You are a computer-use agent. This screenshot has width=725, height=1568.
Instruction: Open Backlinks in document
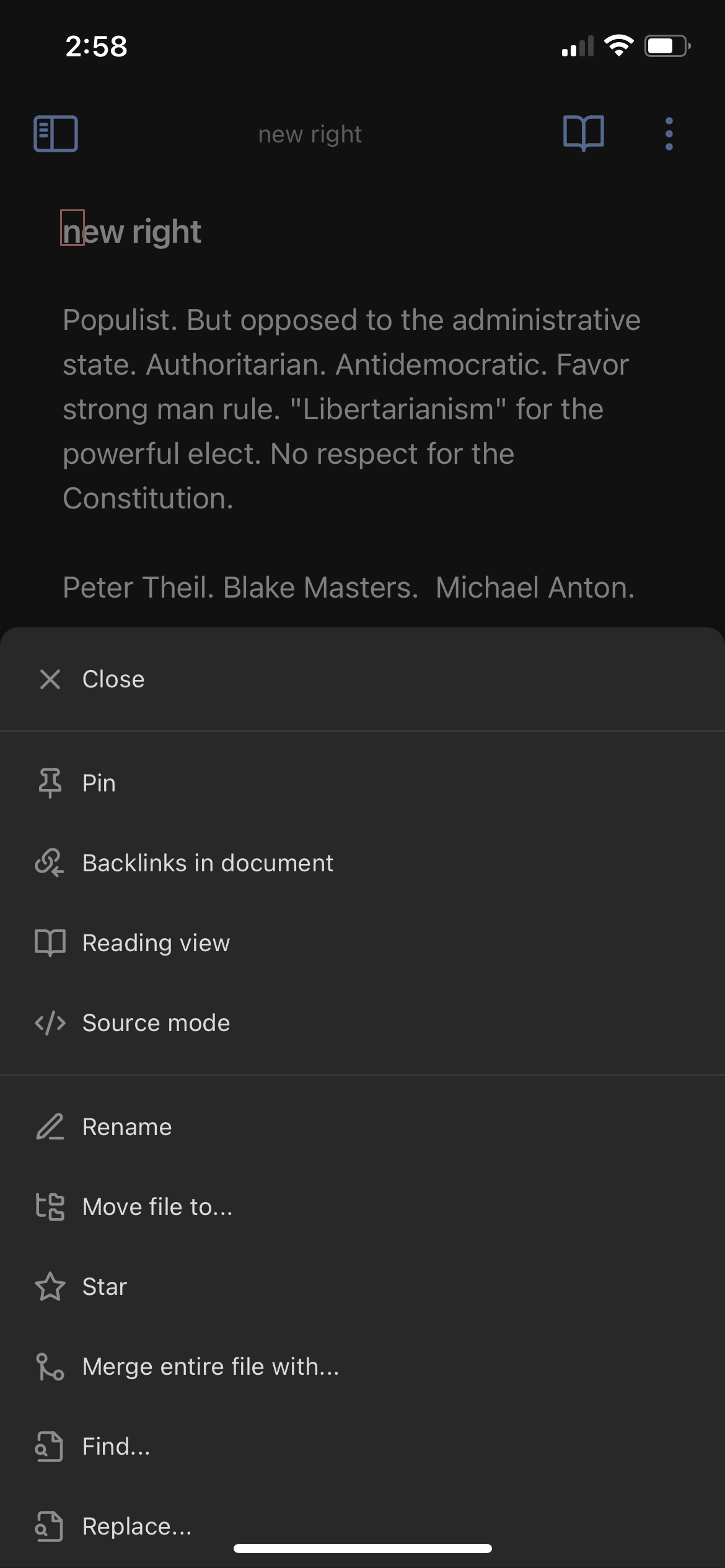[x=362, y=863]
